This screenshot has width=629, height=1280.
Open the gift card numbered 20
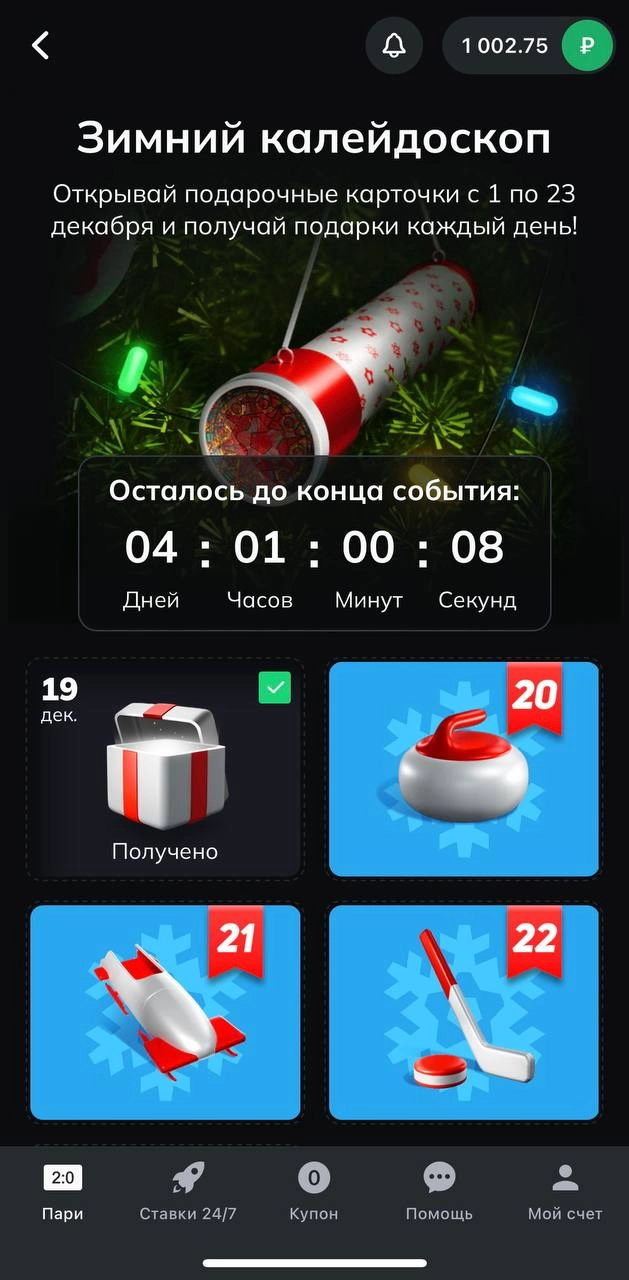tap(464, 768)
